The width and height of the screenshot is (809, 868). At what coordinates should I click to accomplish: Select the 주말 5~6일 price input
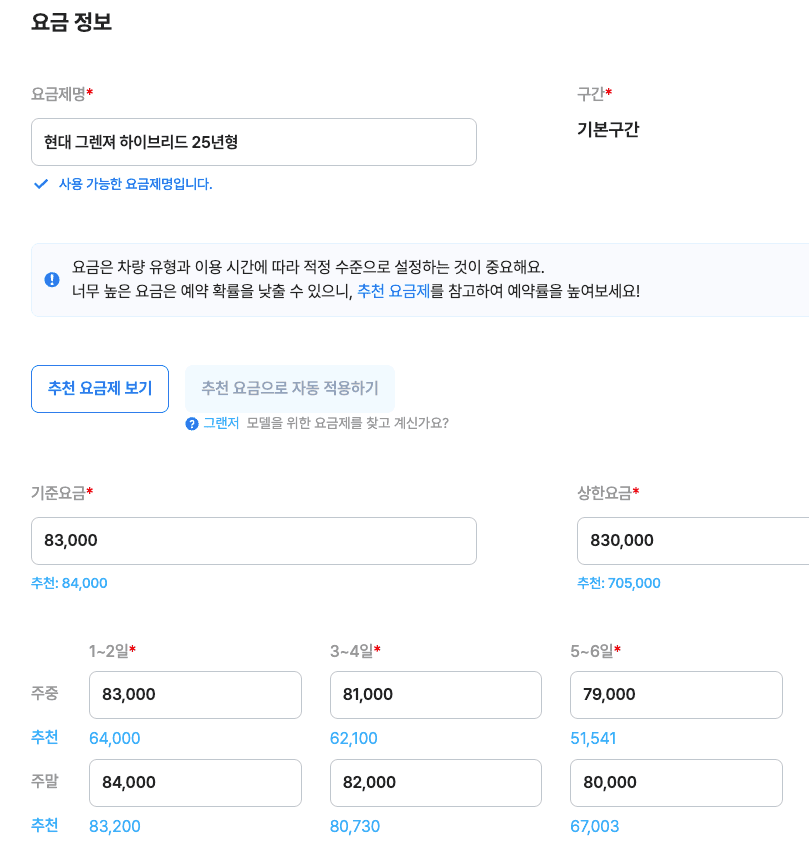(x=676, y=782)
